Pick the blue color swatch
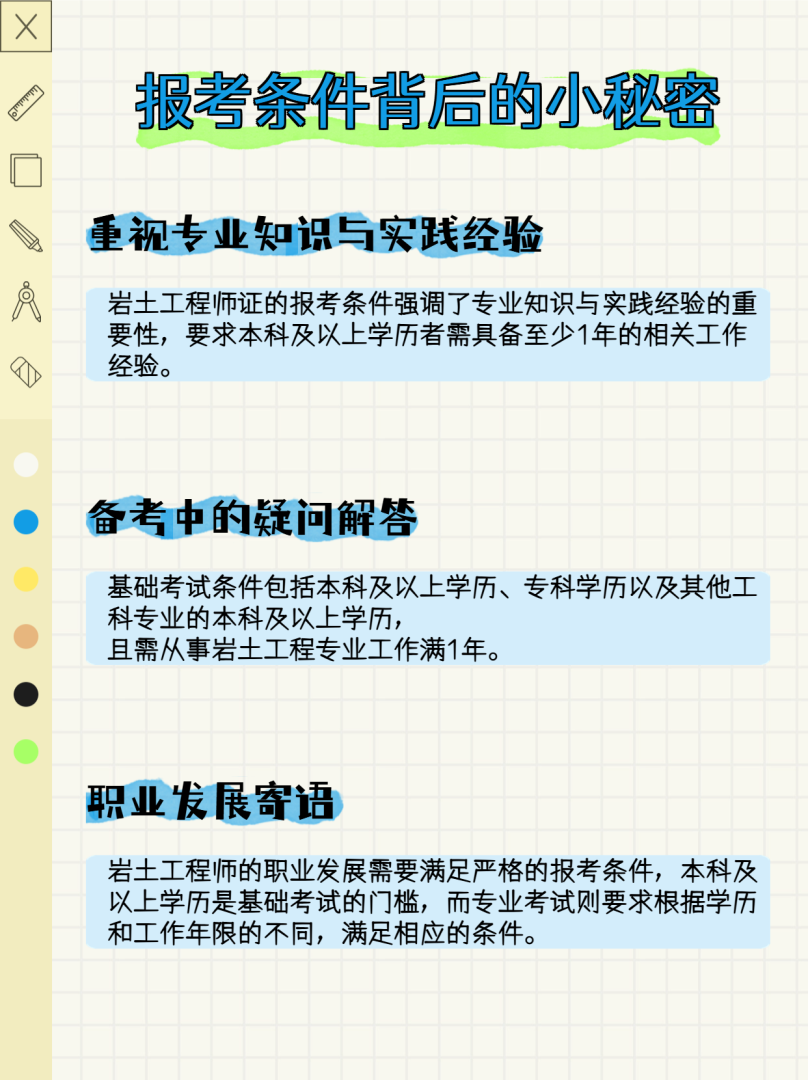Viewport: 808px width, 1080px height. pos(25,521)
